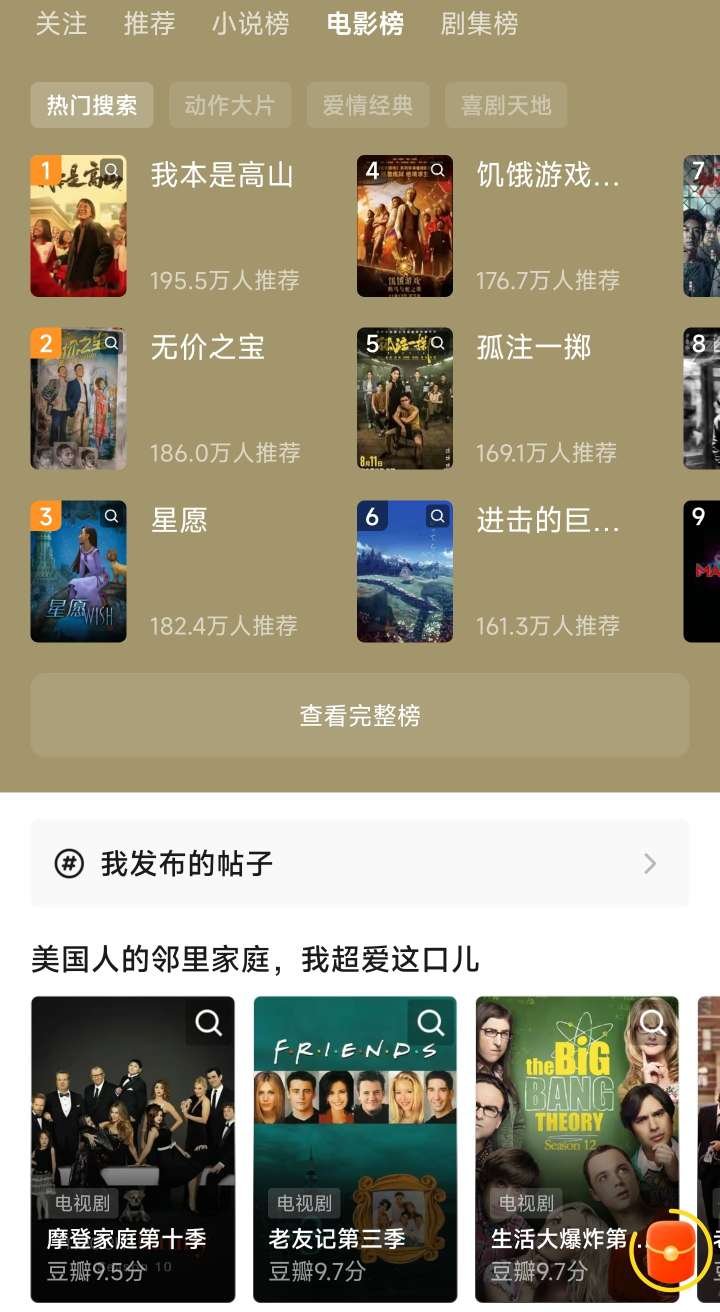Open the movie 无价之宝
This screenshot has height=1312, width=720.
point(207,348)
